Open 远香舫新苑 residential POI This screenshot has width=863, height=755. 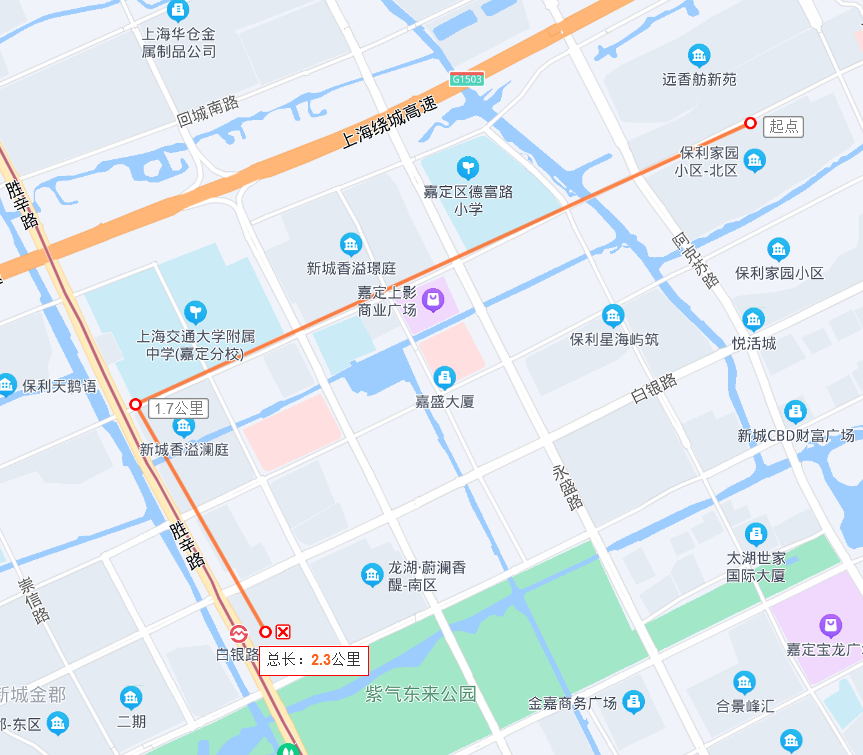click(699, 55)
